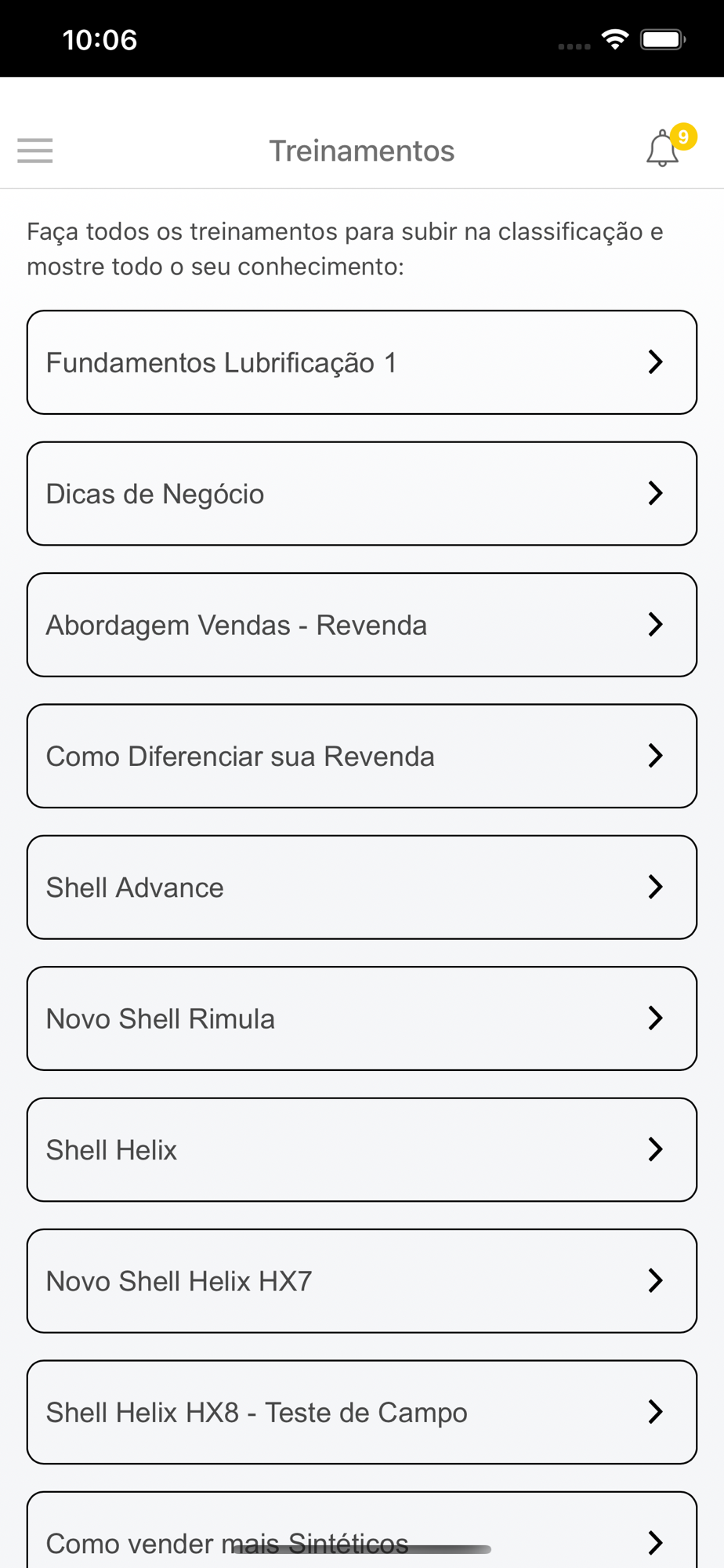
Task: Select Novo Shell Rimula training
Action: coord(362,1018)
